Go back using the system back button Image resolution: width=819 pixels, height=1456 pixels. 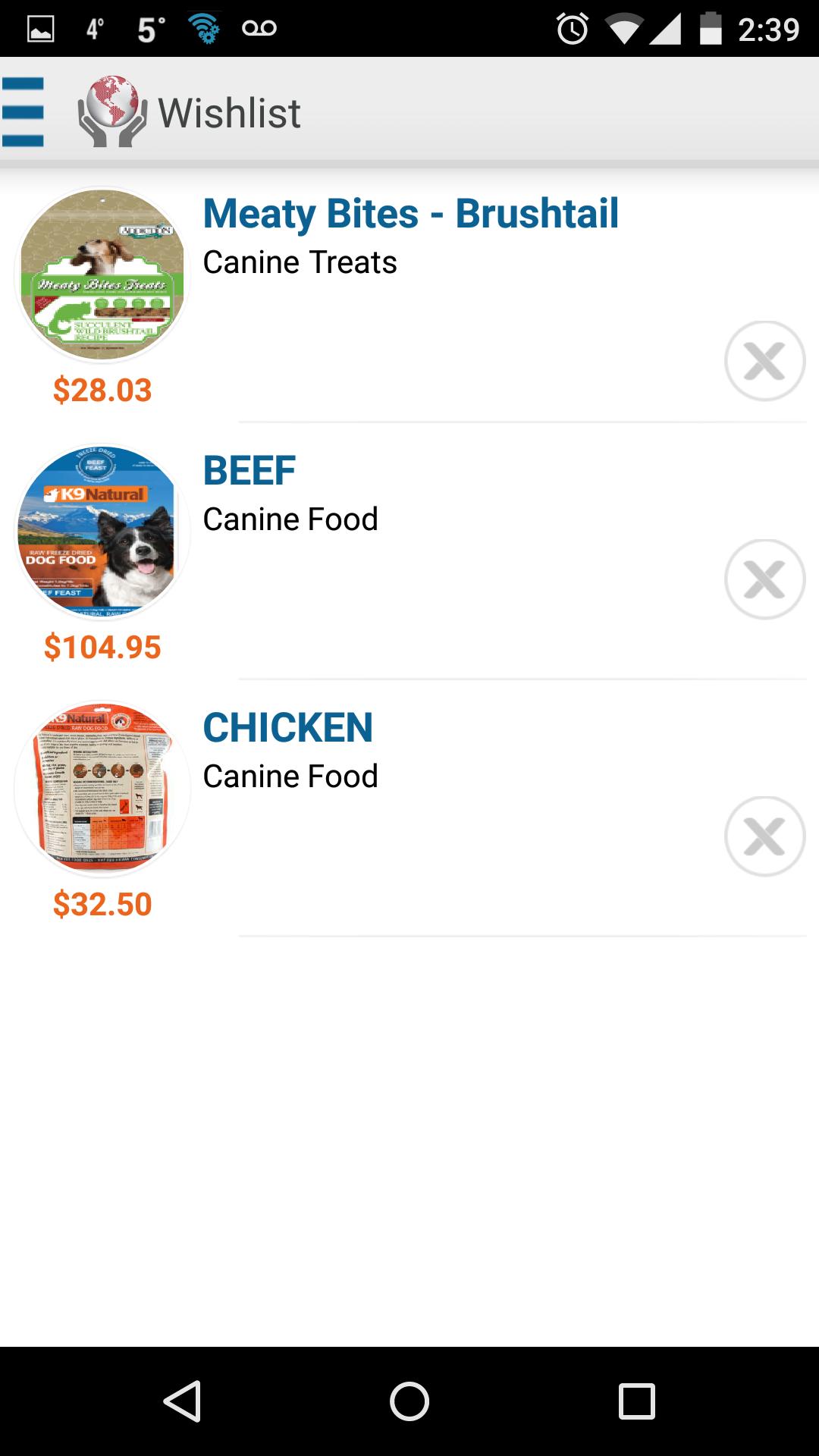pyautogui.click(x=182, y=1401)
